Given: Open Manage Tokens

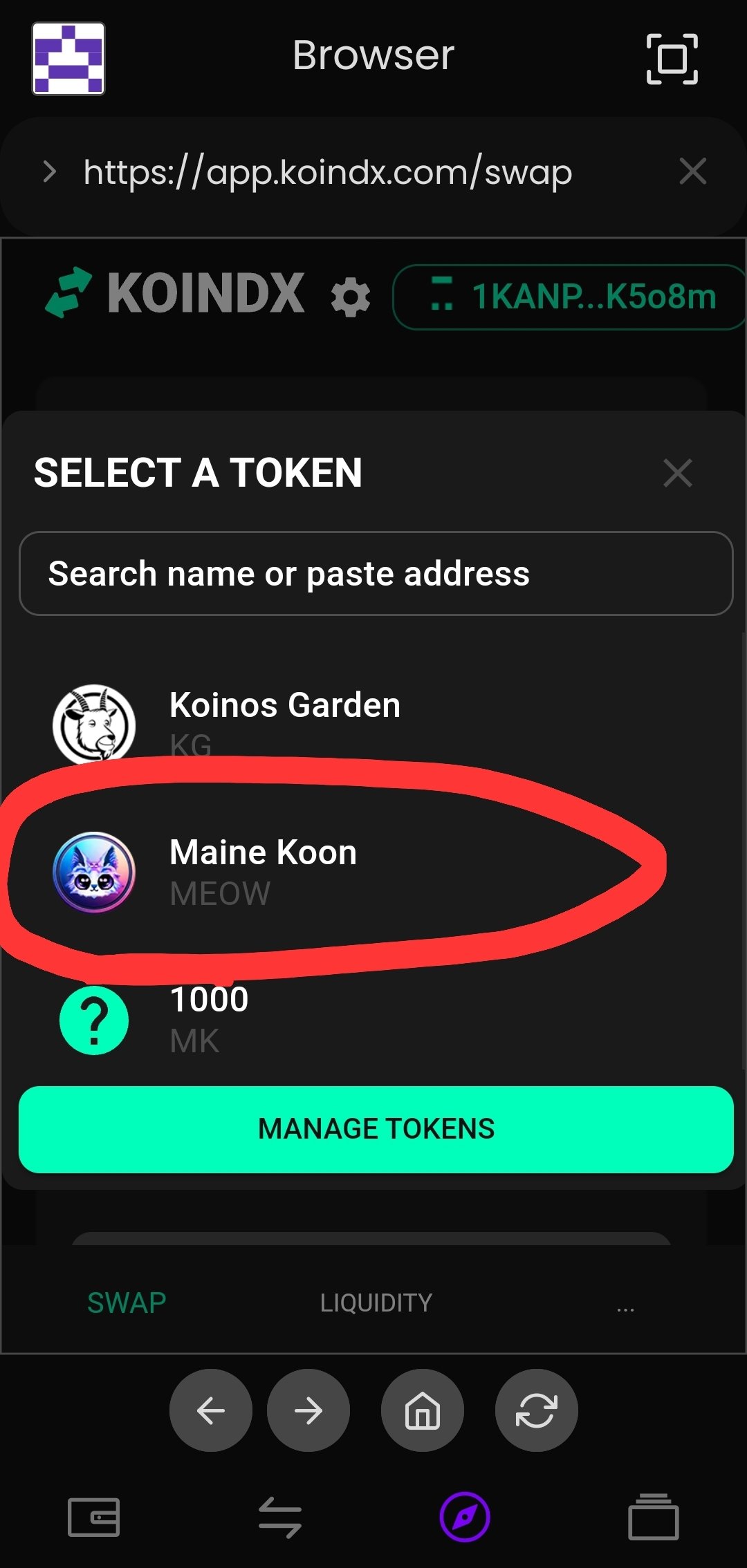Looking at the screenshot, I should click(x=376, y=1129).
